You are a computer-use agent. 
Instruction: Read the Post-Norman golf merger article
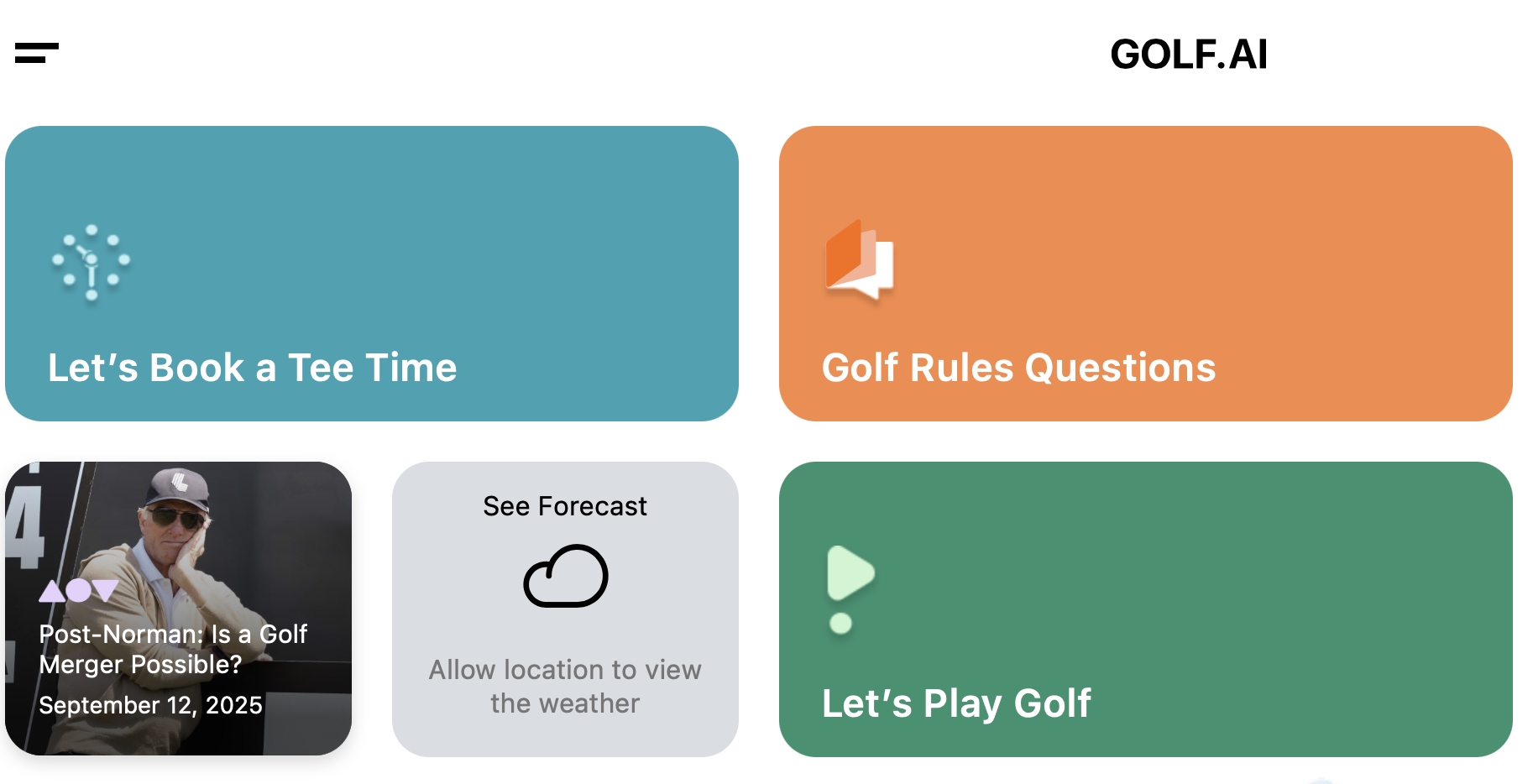click(178, 609)
